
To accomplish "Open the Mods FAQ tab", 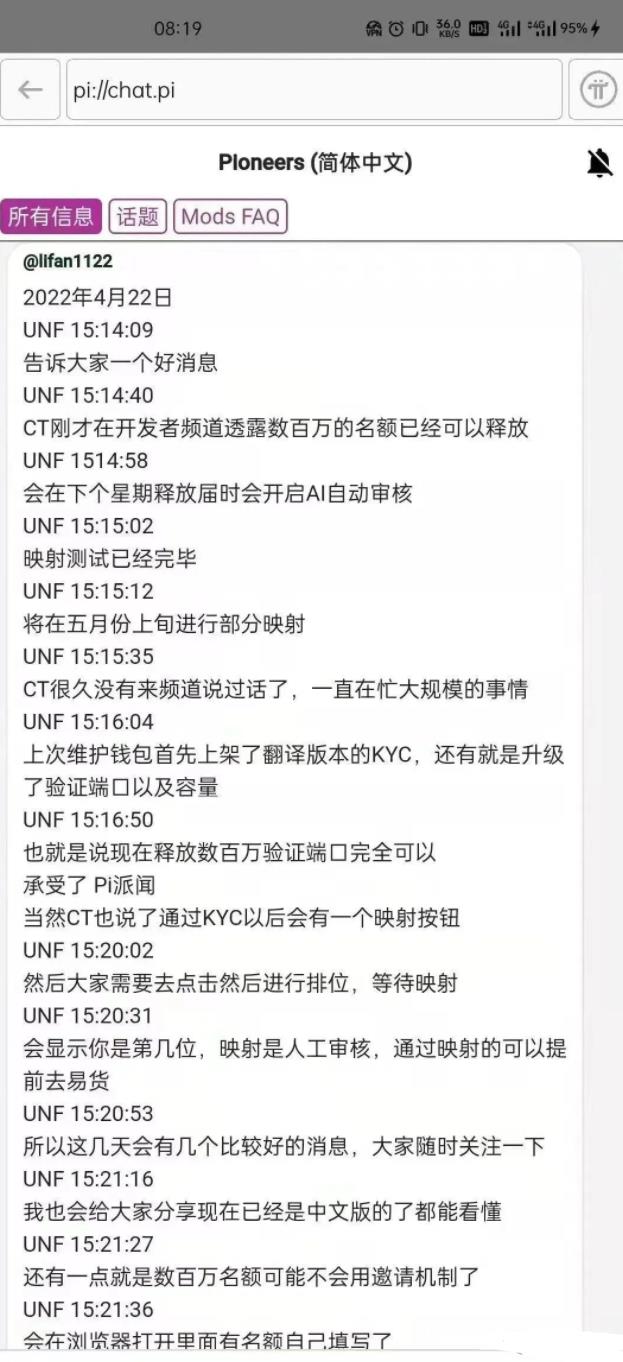I will [x=230, y=216].
